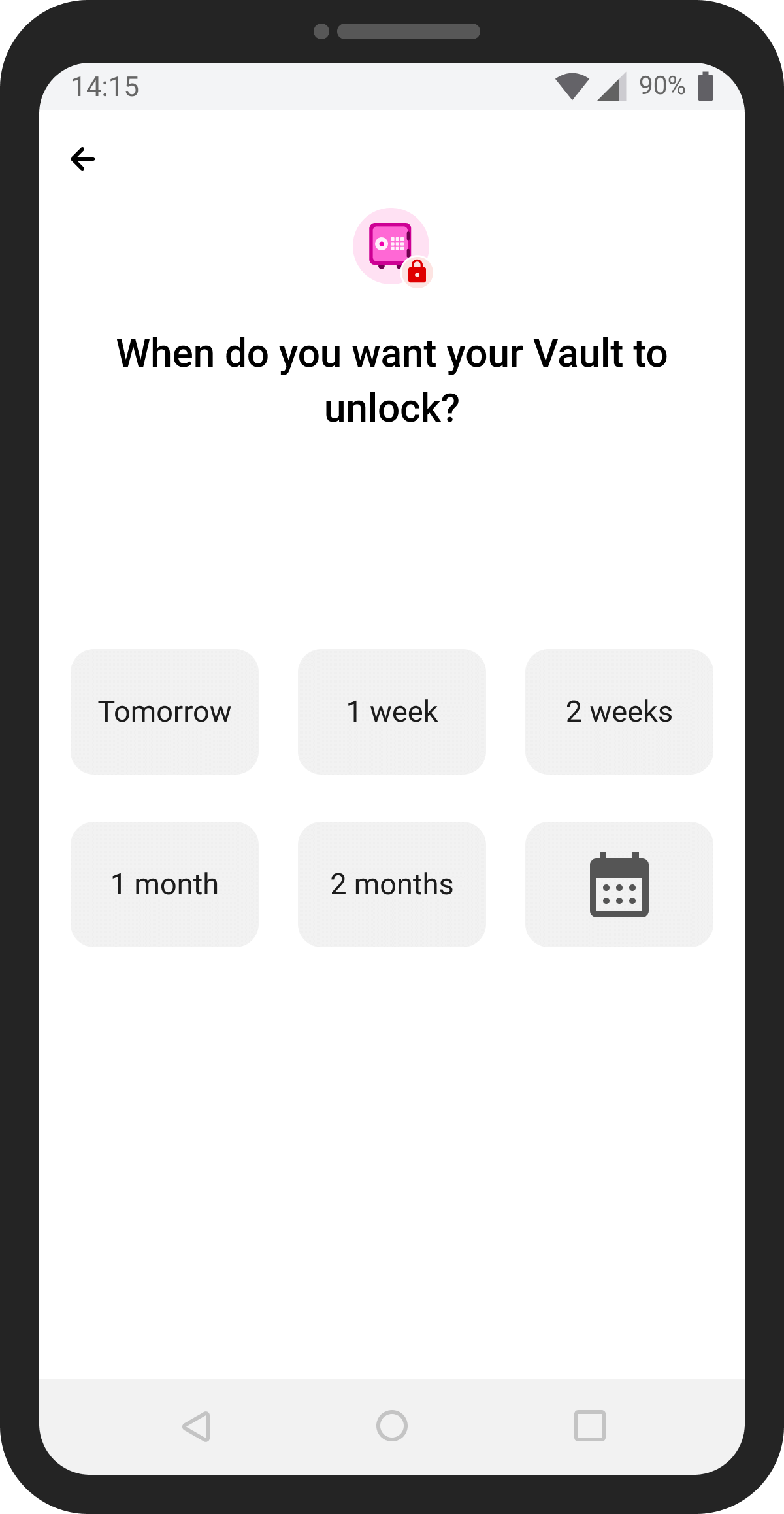The width and height of the screenshot is (784, 1514).
Task: Click the red padlock badge on the vault
Action: pos(418,271)
